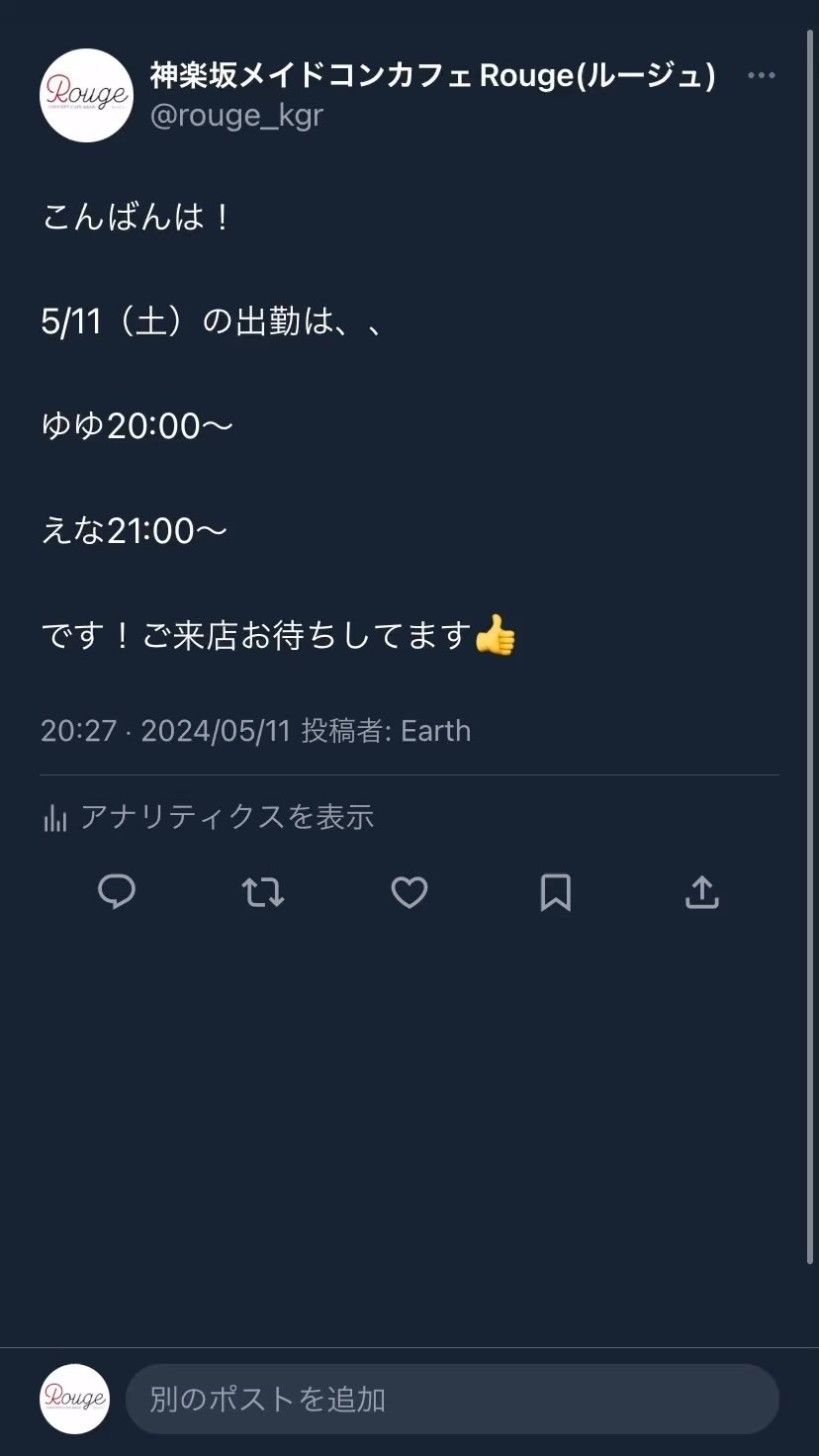819x1456 pixels.
Task: Open the Rouge profile picture by the post
Action: [x=86, y=95]
